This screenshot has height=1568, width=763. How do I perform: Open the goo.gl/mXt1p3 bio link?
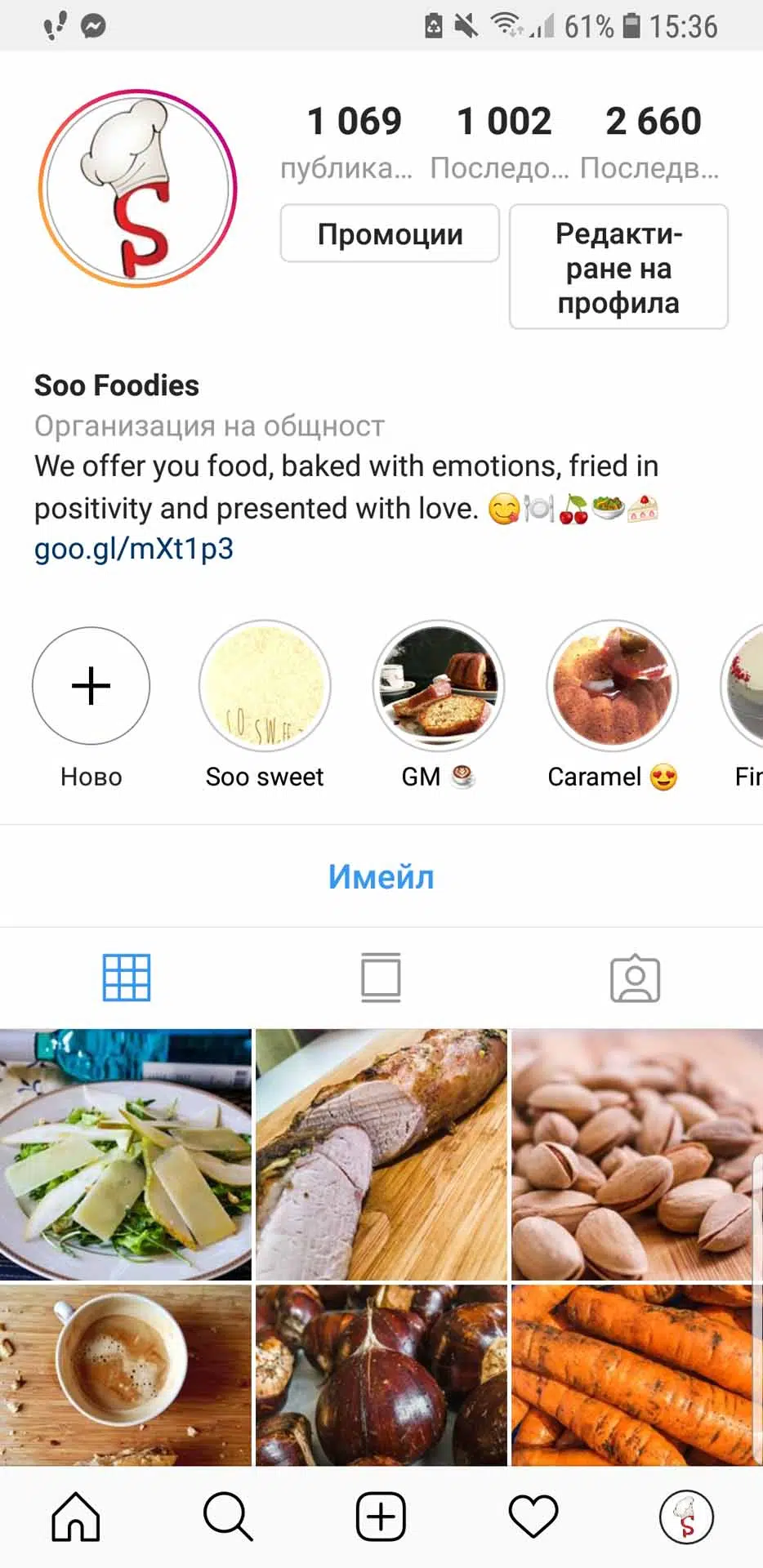point(134,548)
